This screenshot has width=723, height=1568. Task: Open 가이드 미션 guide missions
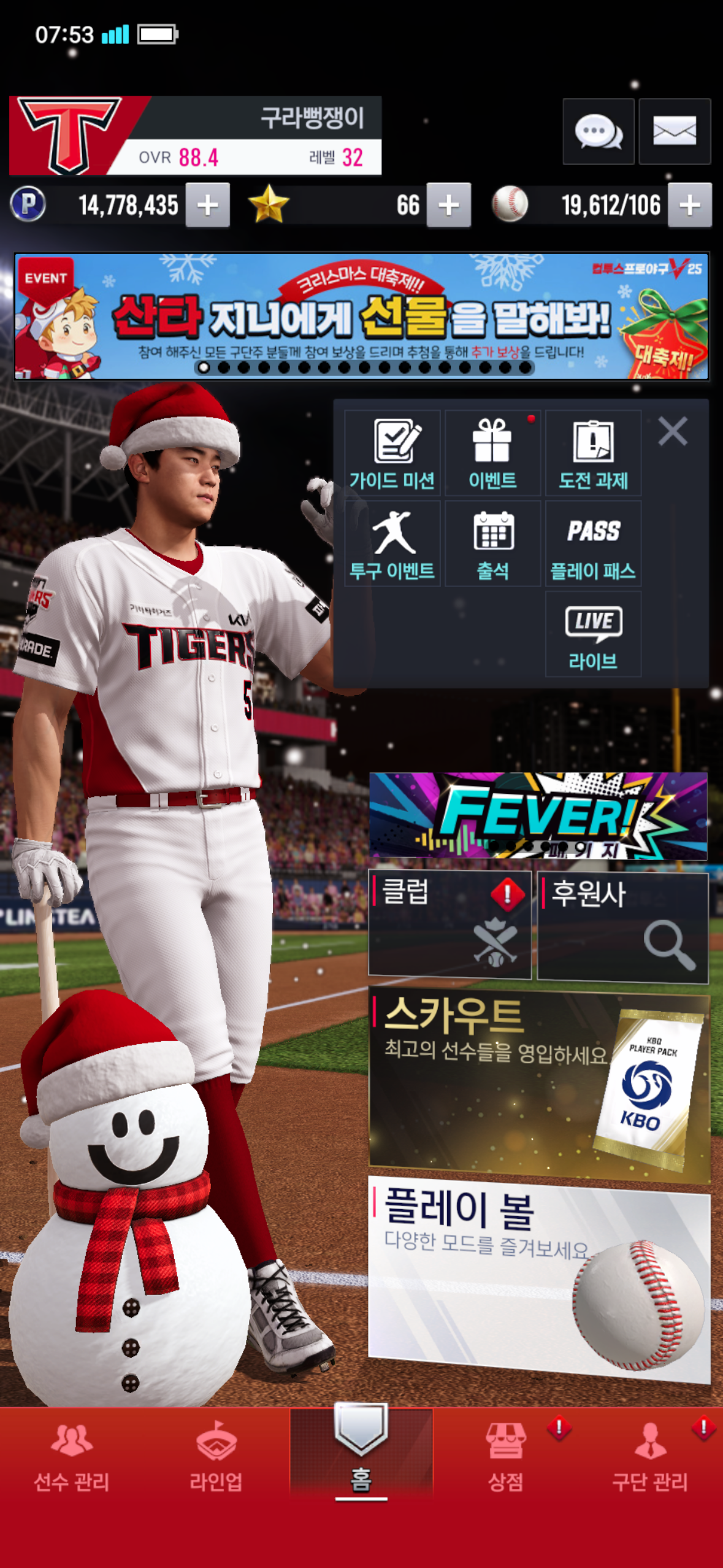[x=392, y=453]
